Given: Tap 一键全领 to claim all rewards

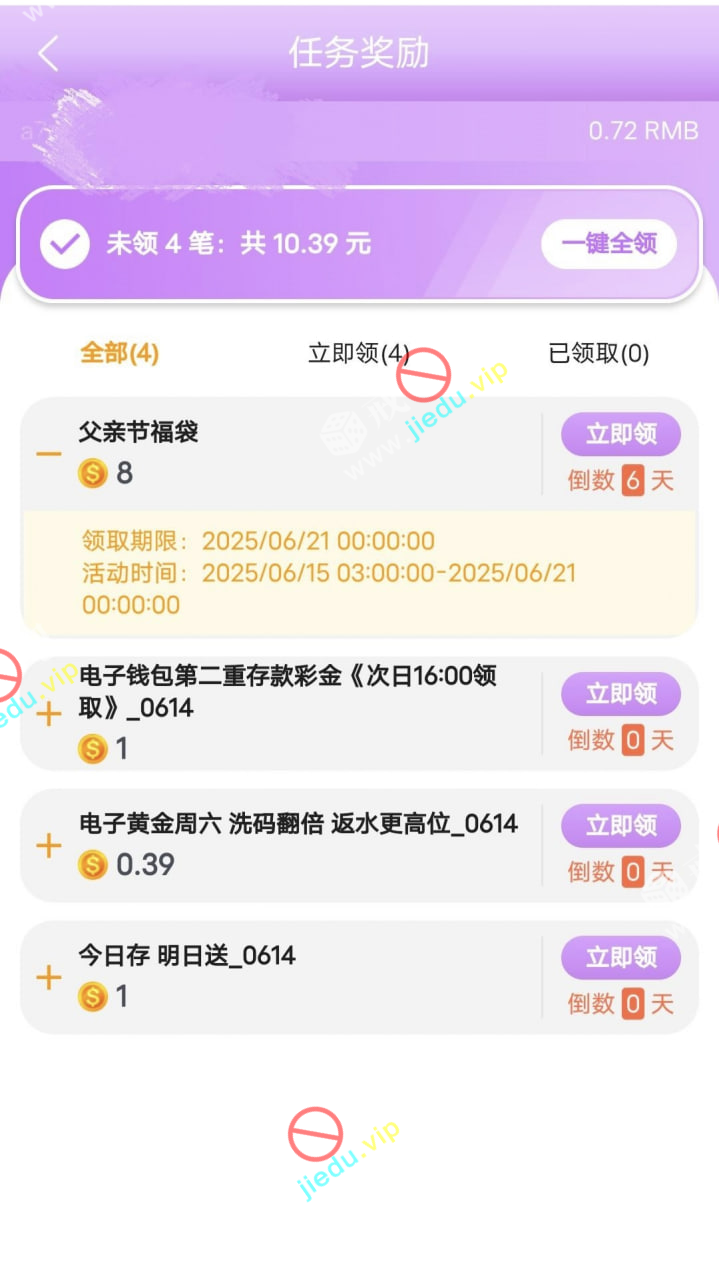Looking at the screenshot, I should (608, 244).
